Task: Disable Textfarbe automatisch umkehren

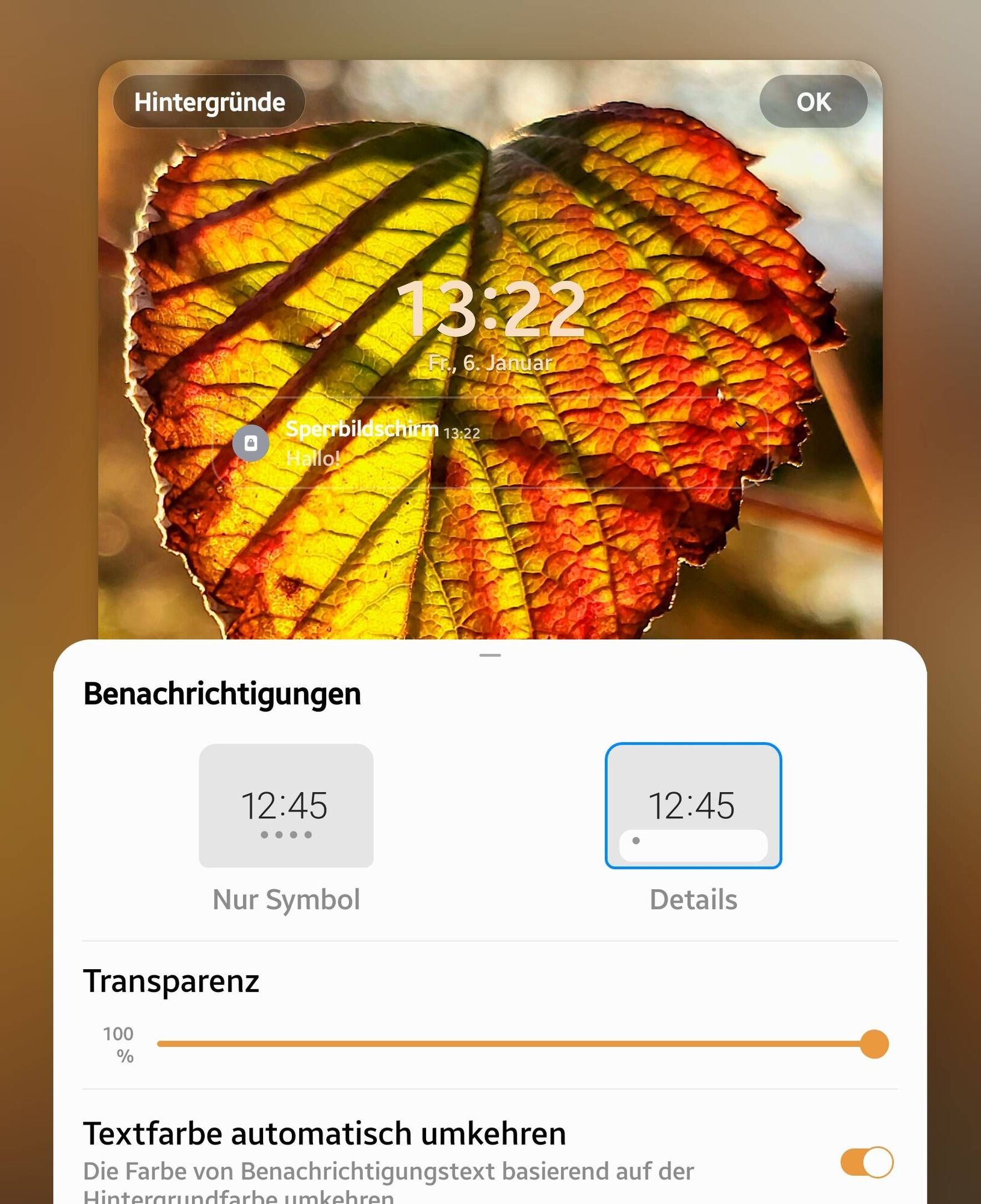Action: 866,1162
